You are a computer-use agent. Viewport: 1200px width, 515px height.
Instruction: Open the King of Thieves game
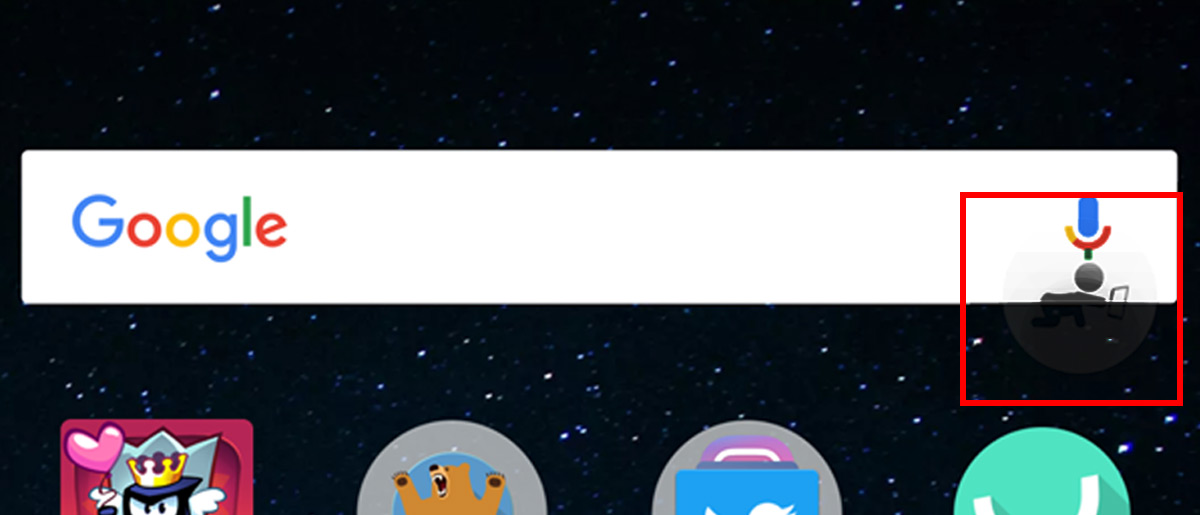[156, 468]
